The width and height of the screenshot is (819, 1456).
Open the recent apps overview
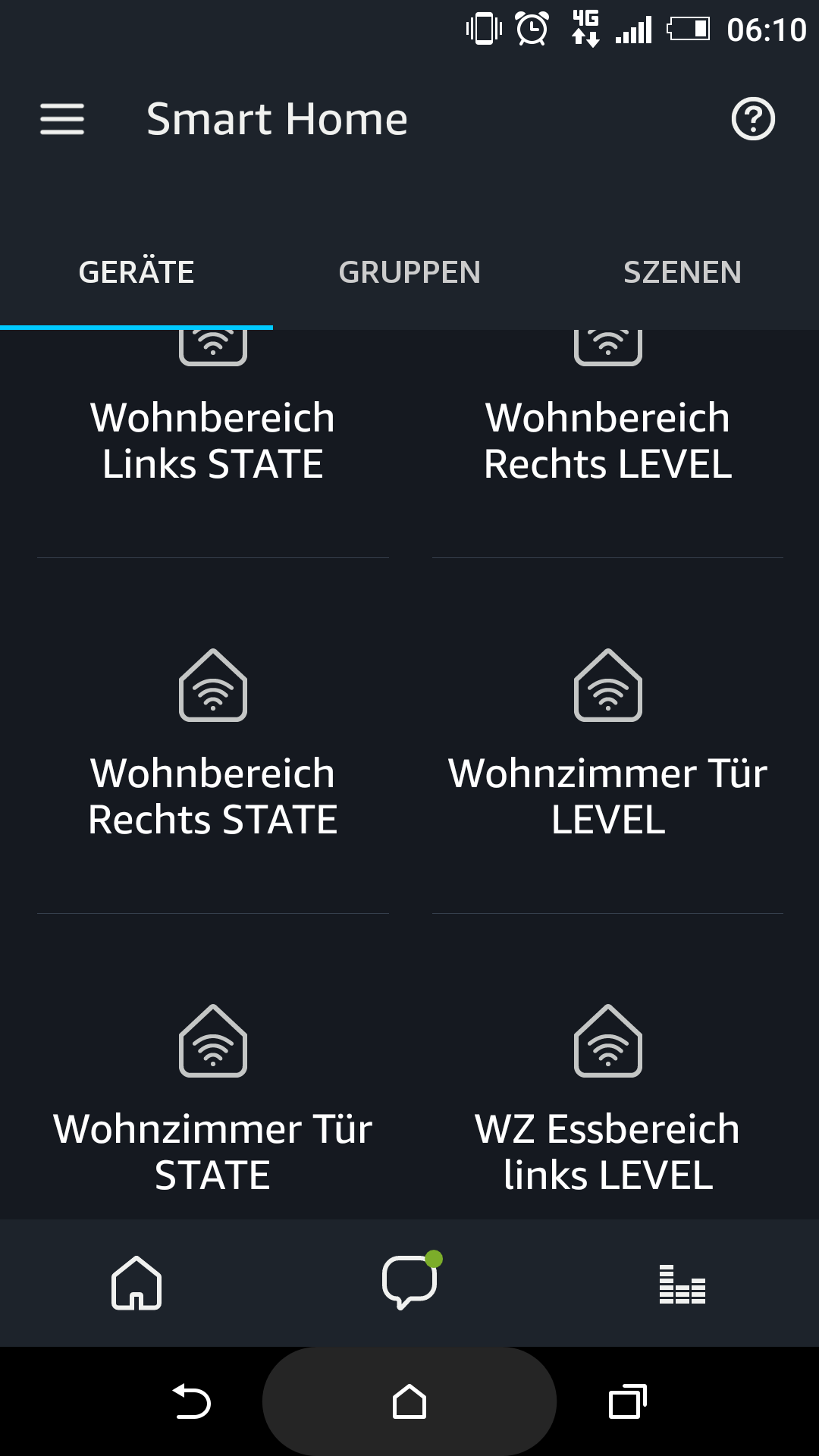(x=627, y=1401)
